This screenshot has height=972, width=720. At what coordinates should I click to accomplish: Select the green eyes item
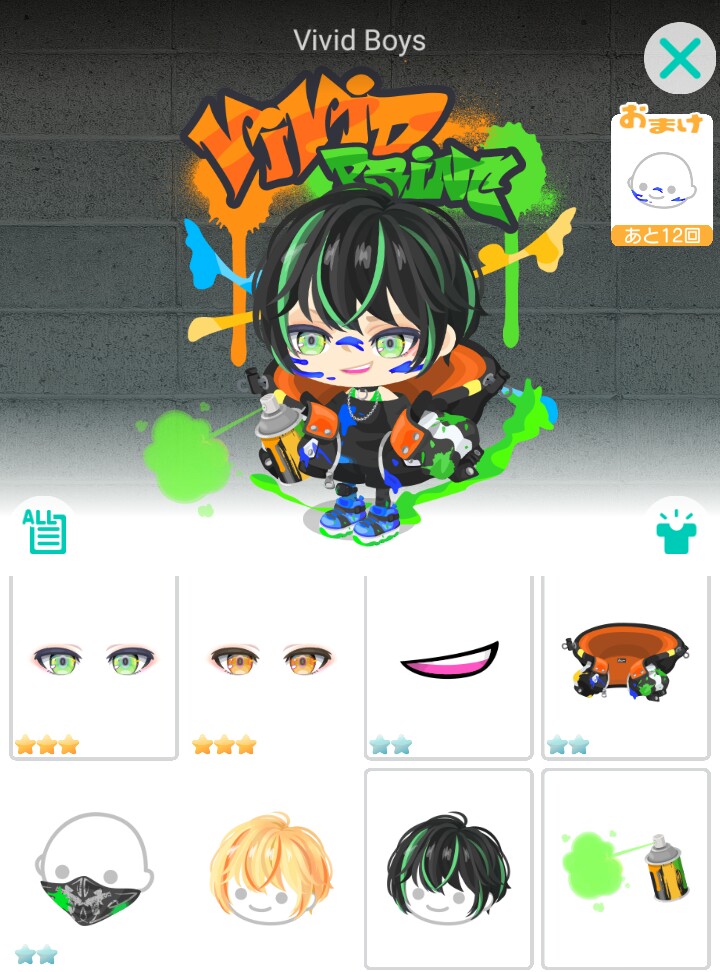point(93,667)
